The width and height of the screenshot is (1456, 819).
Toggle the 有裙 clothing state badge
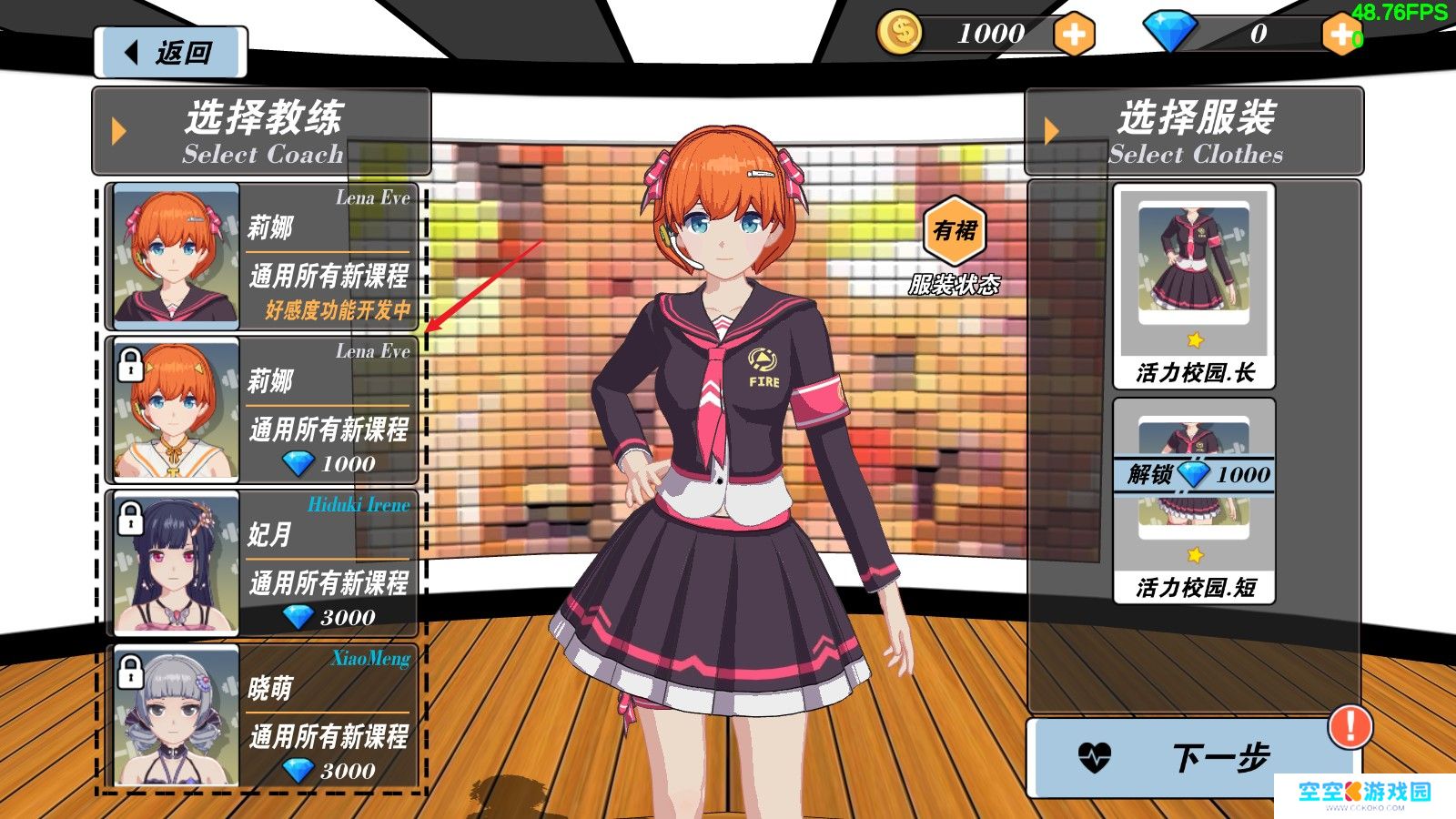(955, 231)
